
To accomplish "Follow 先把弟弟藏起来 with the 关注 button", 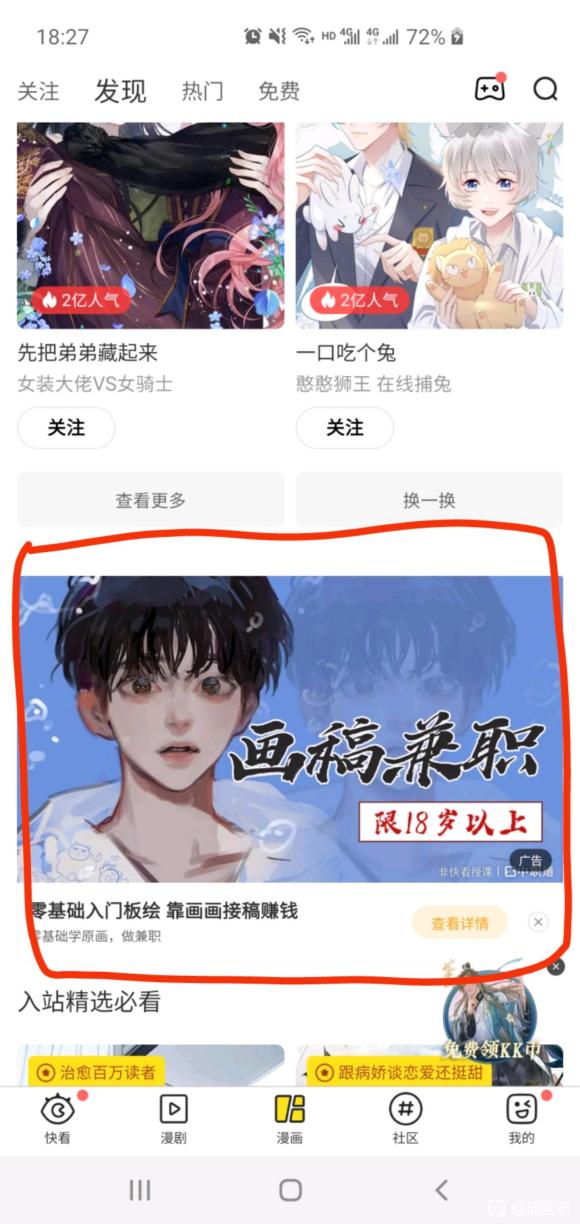I will 66,428.
